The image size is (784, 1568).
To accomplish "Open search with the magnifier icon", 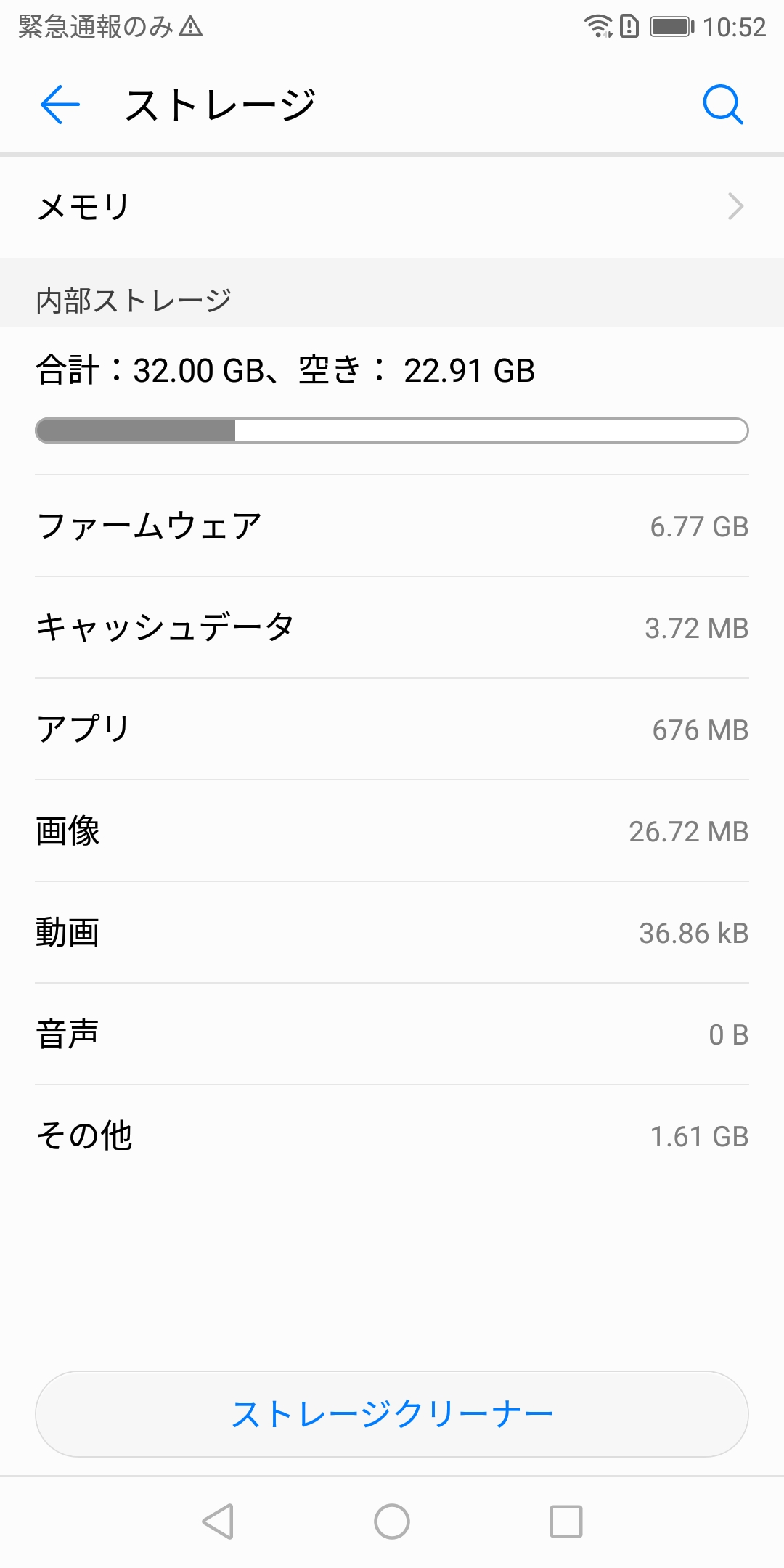I will [723, 105].
